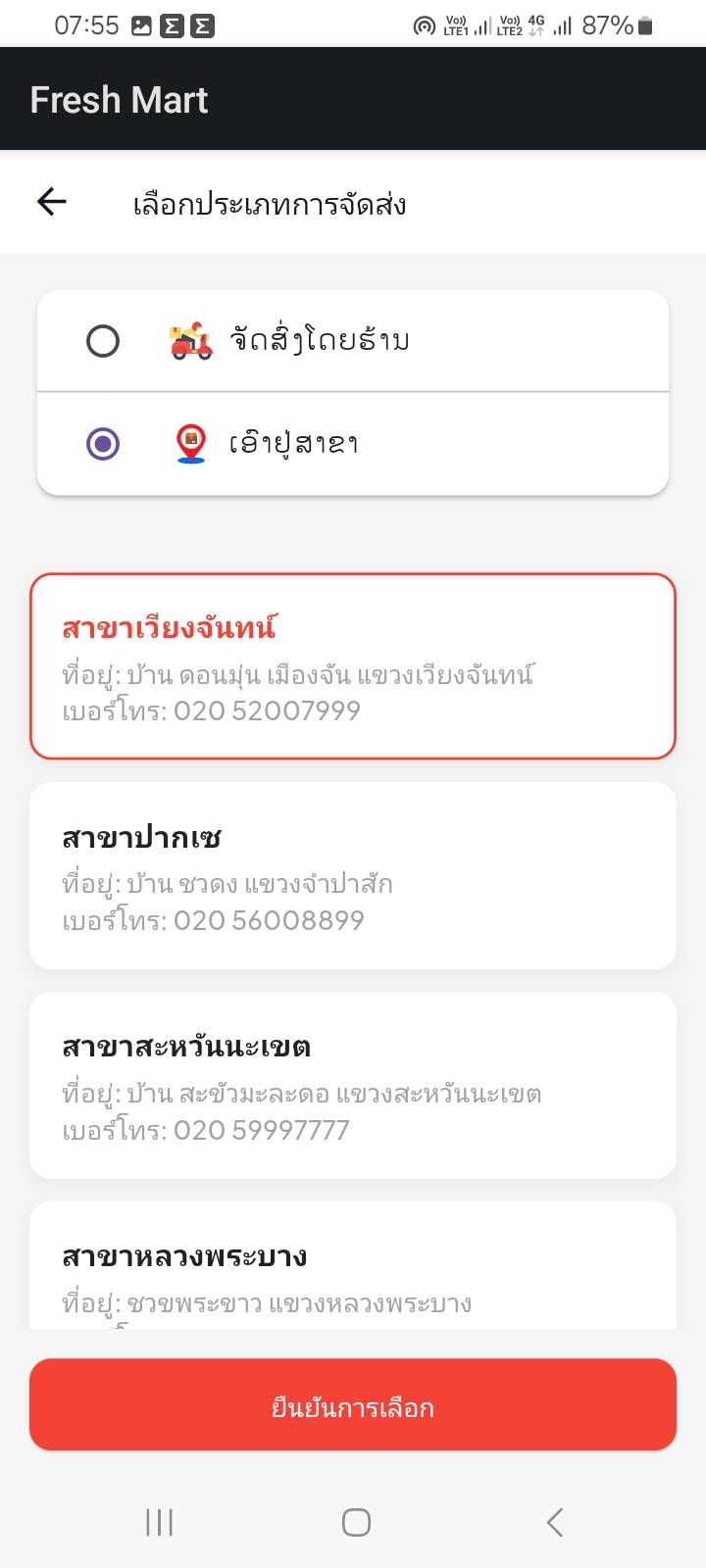Choose the สาขาหลวงพระบาง branch card
706x1568 pixels.
coord(353,1266)
